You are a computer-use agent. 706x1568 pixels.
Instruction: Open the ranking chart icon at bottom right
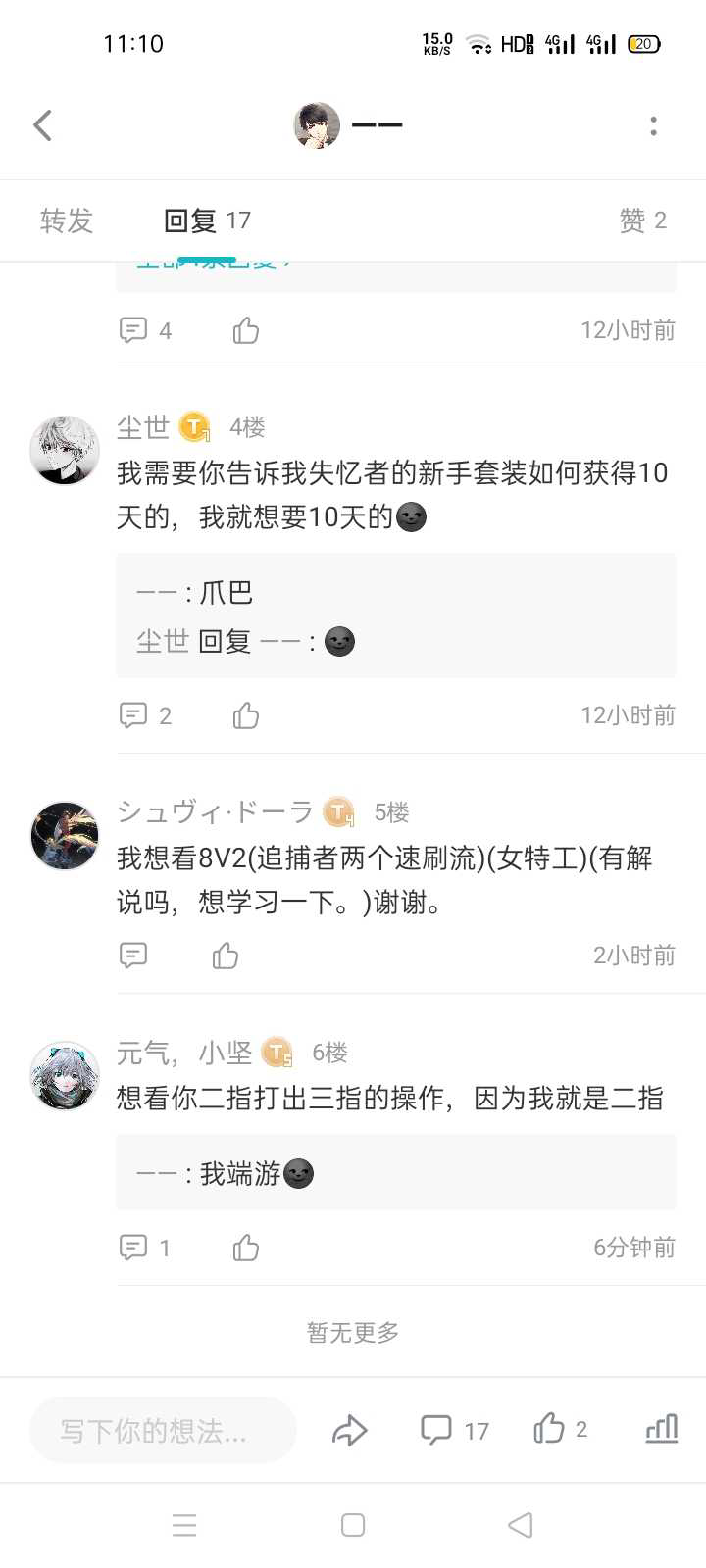click(x=660, y=1431)
